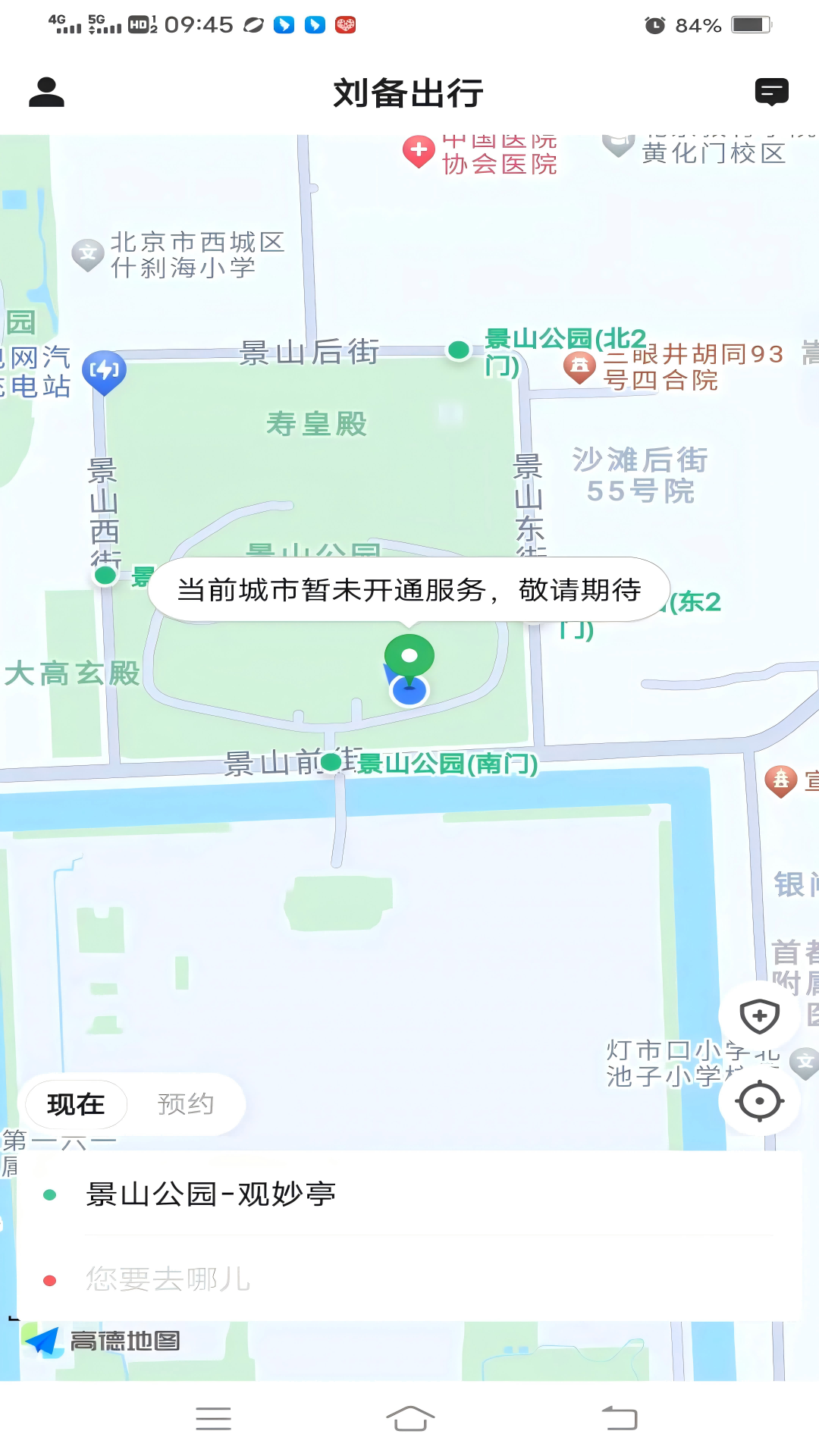Select the 三眼井胡同93号四合院 marker
This screenshot has width=819, height=1456.
pos(580,364)
